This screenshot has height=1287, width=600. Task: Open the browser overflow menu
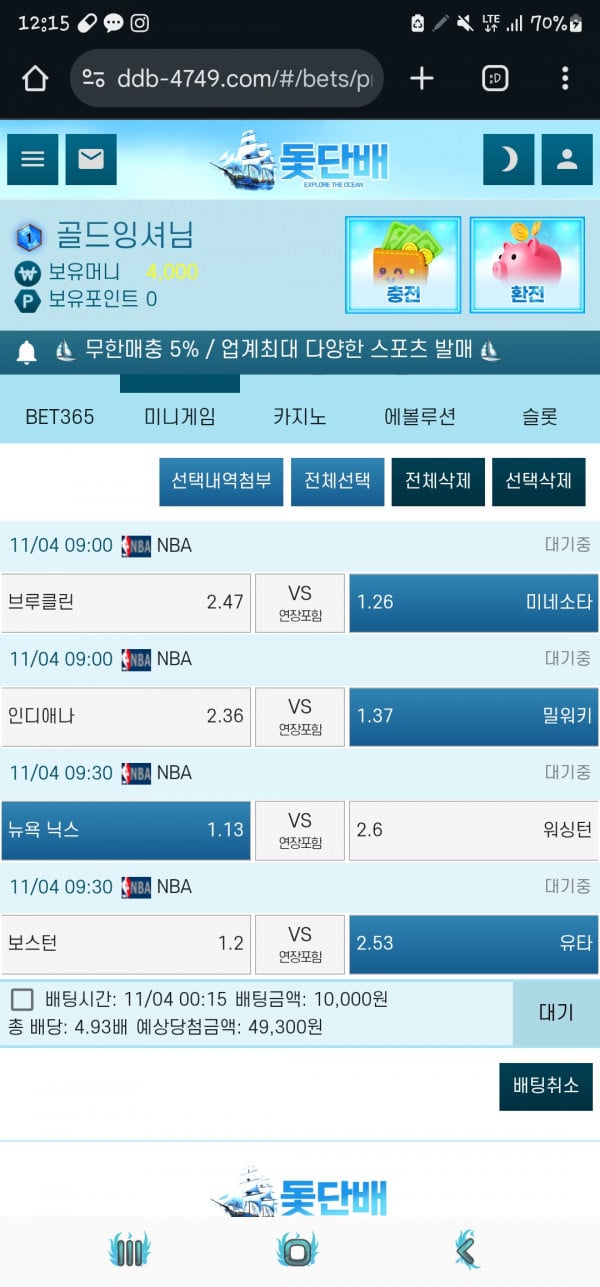(x=565, y=79)
